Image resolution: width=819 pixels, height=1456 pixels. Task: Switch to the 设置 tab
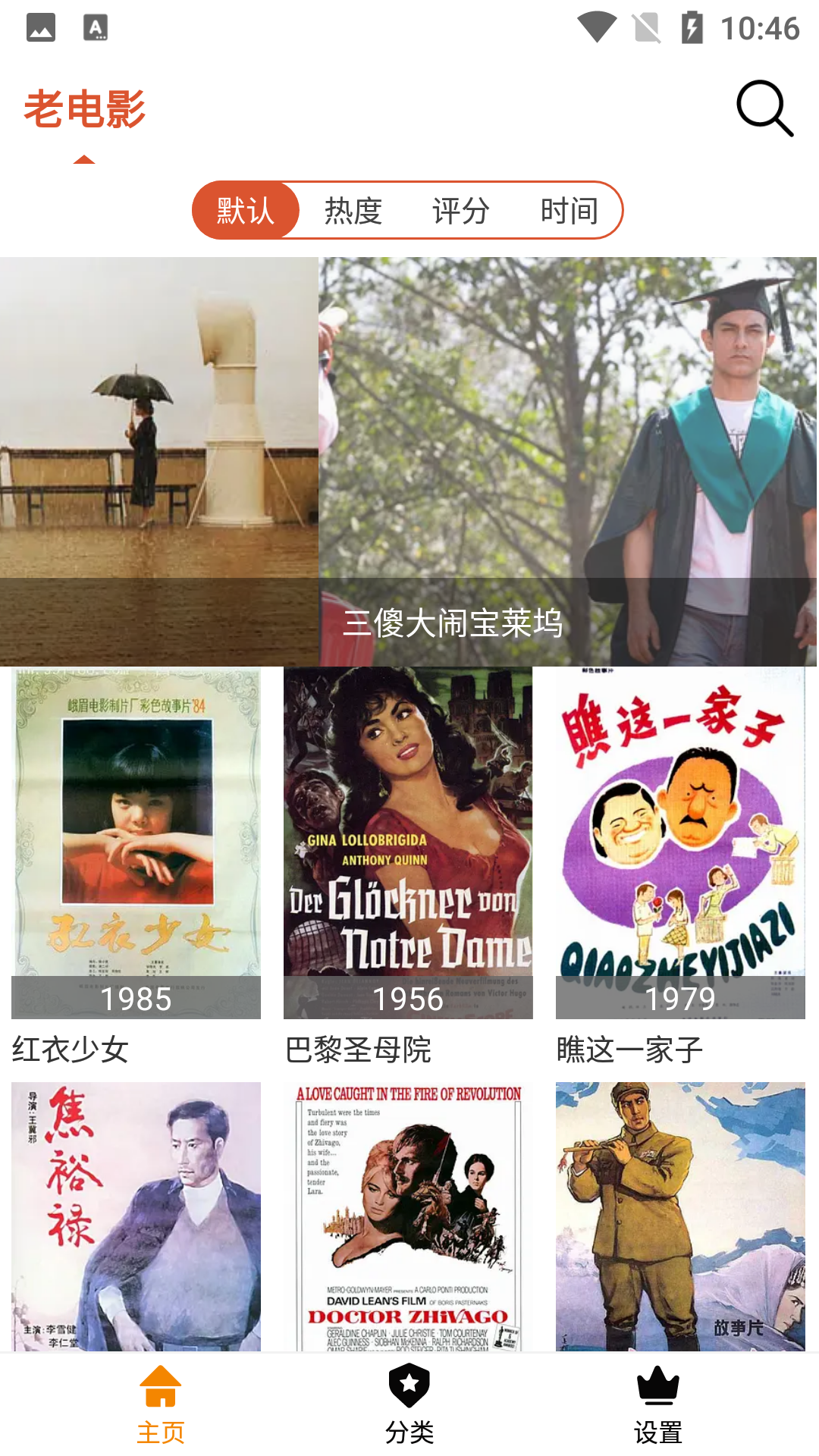coord(658,1404)
